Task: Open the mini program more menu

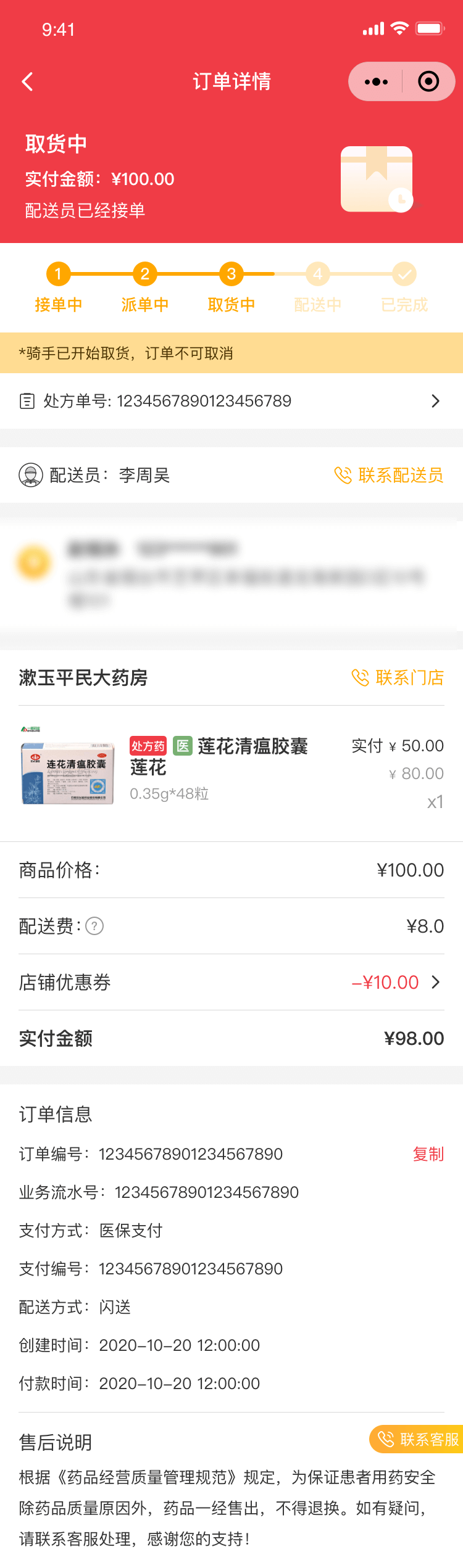Action: point(376,81)
